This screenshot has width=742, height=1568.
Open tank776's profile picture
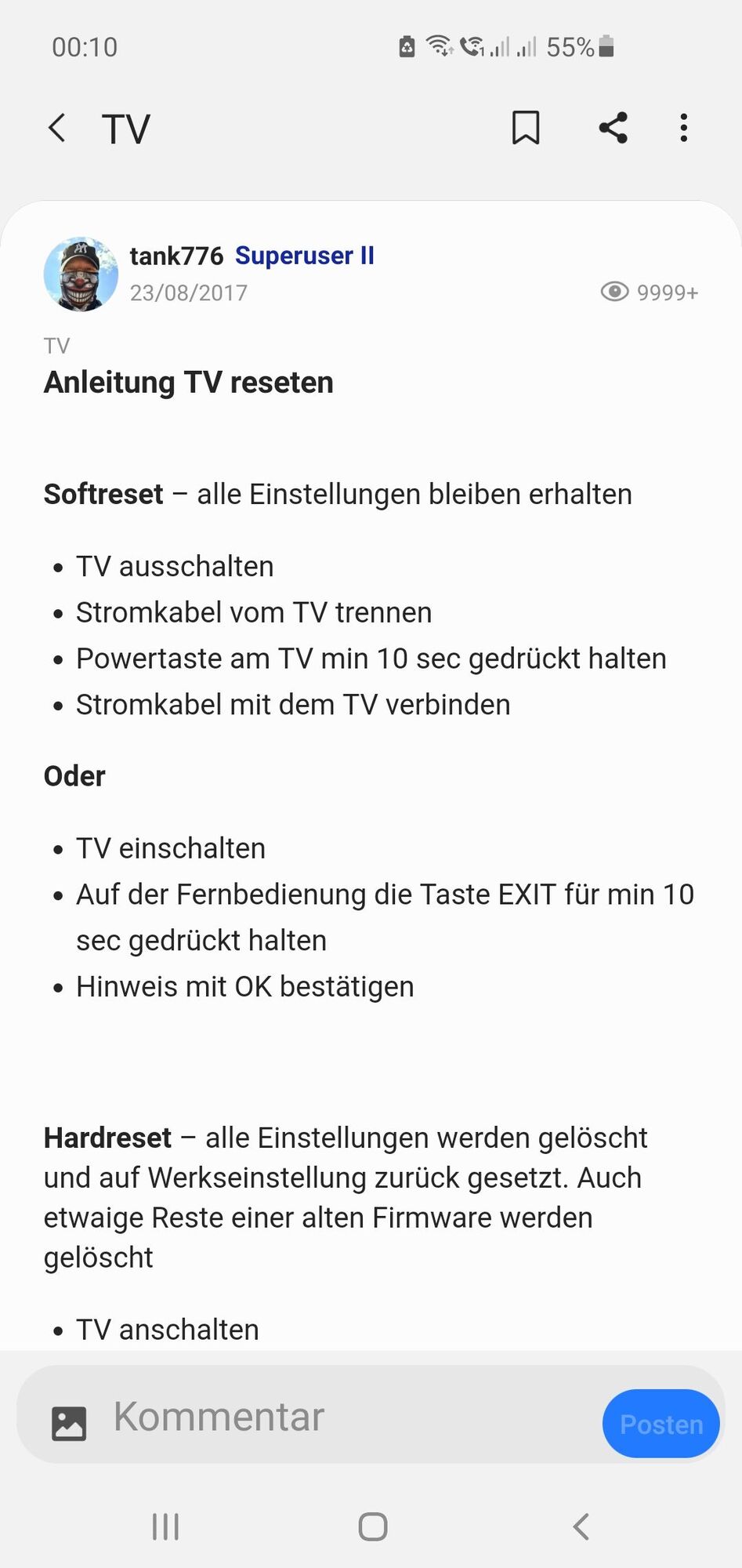(81, 274)
